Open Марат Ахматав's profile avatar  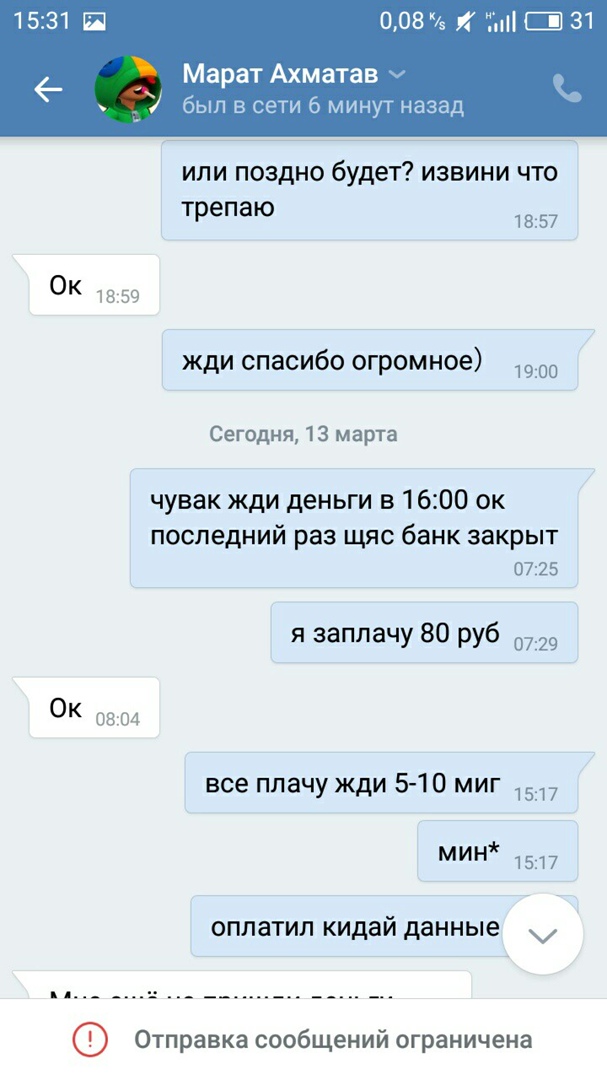tap(127, 90)
